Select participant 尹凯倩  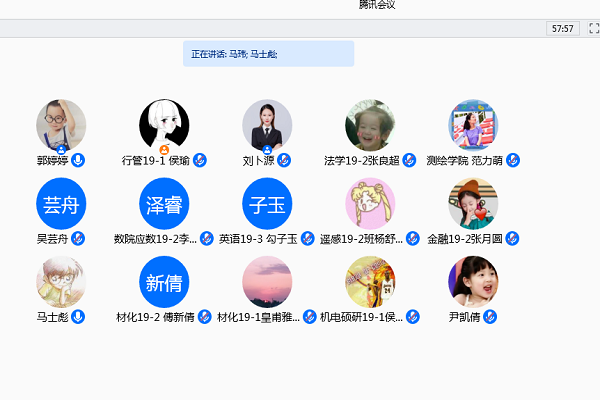(473, 282)
